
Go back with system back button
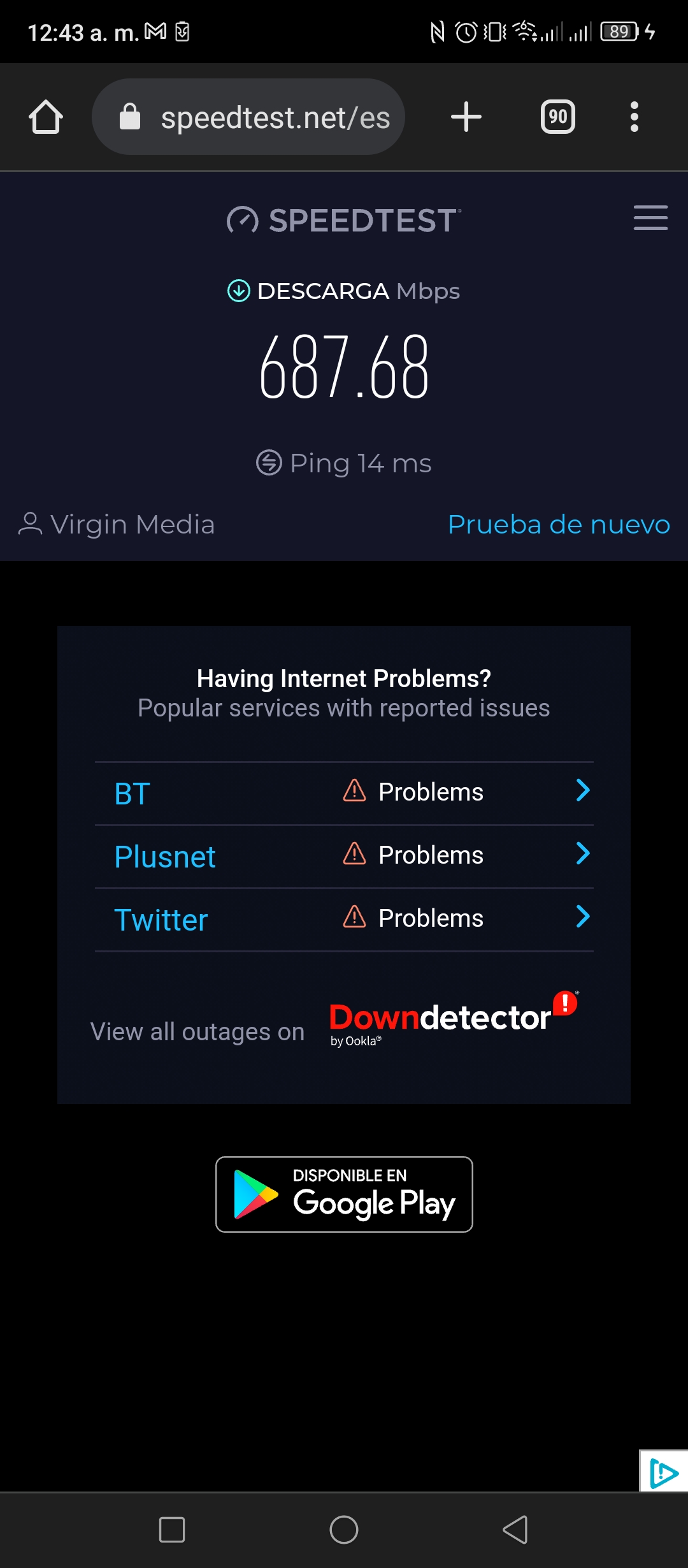click(515, 1530)
